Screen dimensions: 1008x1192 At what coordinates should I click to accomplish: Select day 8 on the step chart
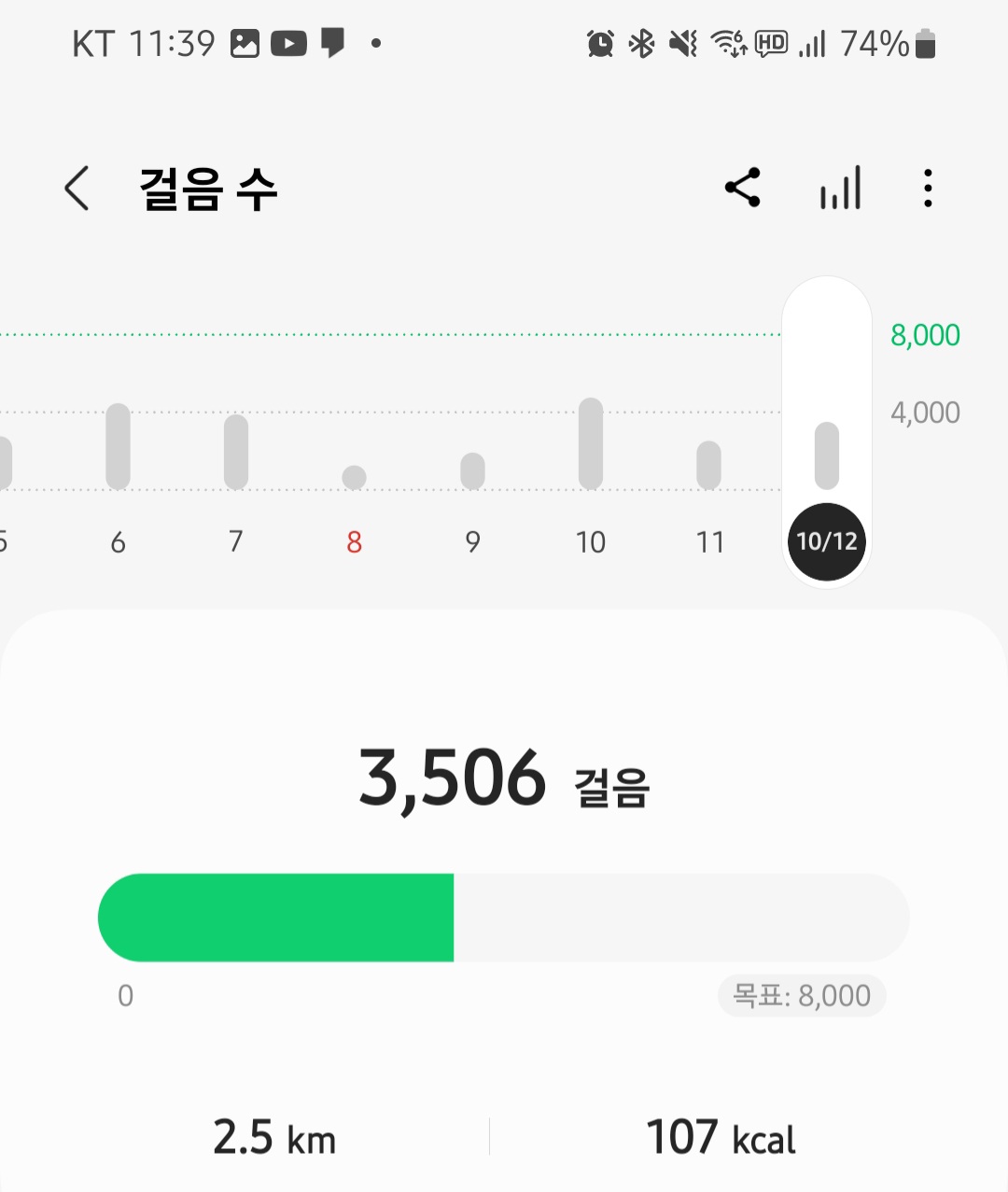[354, 478]
